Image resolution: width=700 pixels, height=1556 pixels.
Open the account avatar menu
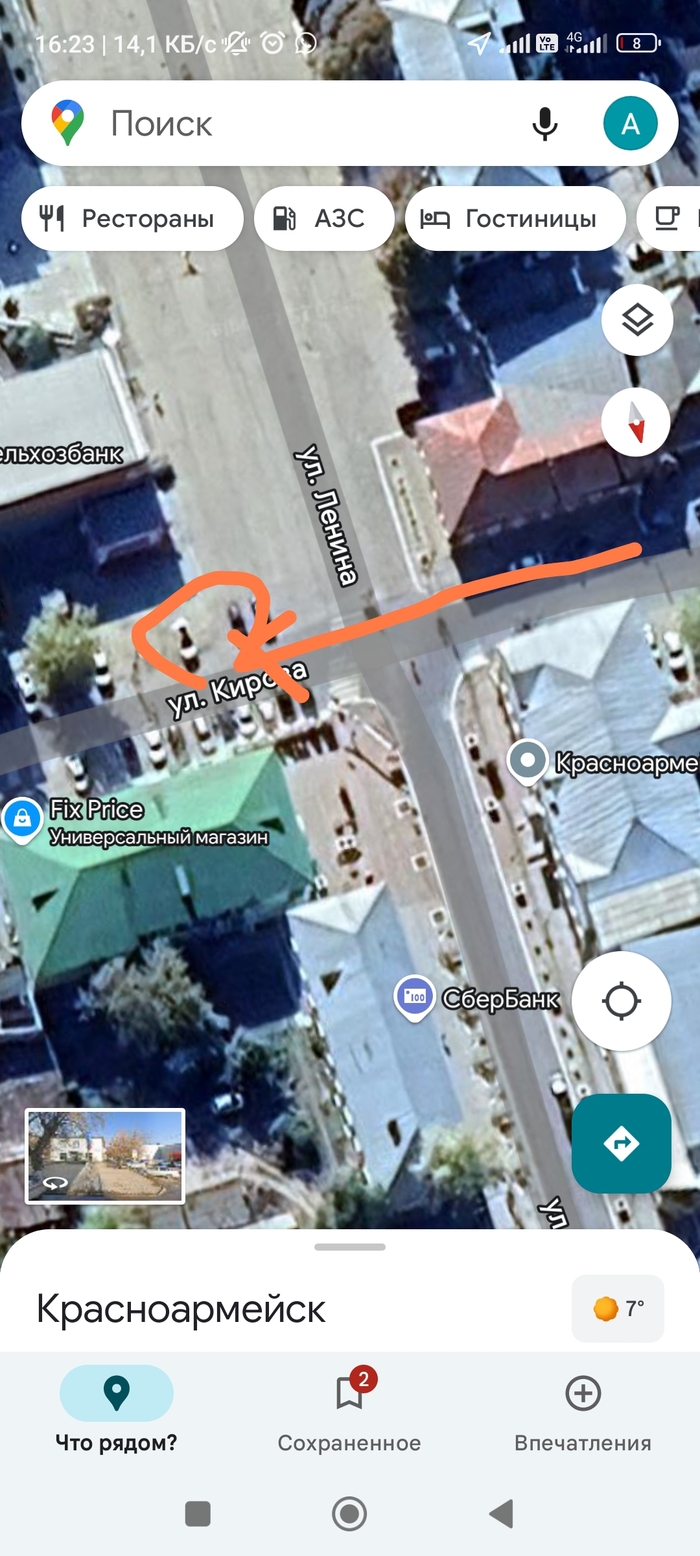click(630, 124)
